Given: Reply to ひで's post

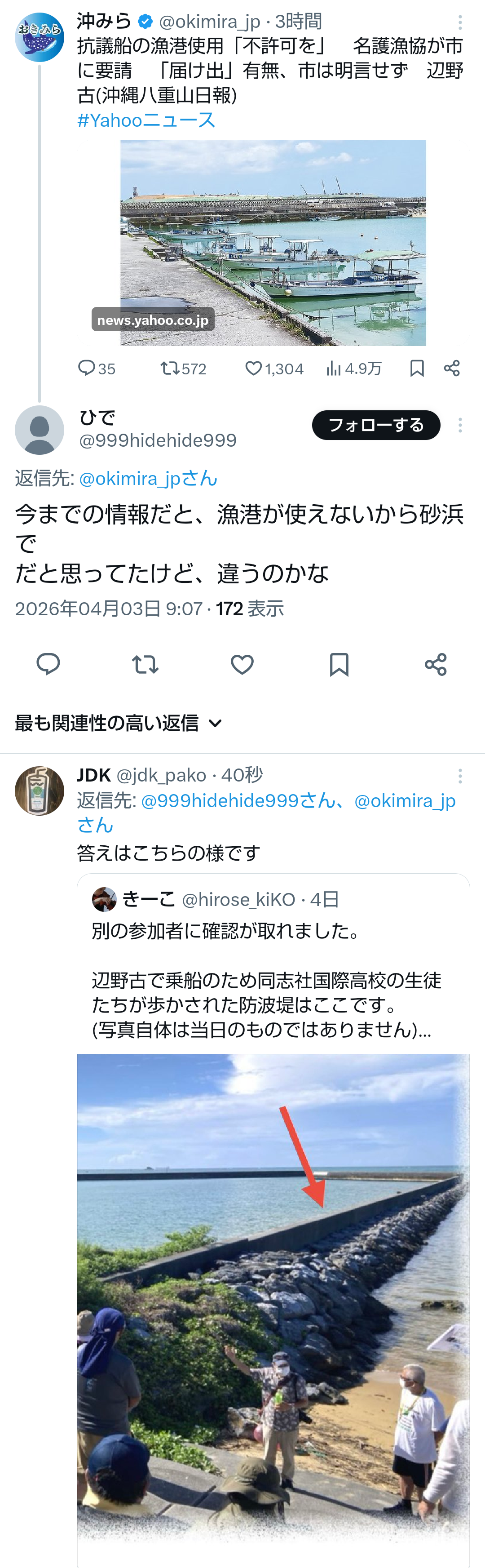Looking at the screenshot, I should (48, 664).
